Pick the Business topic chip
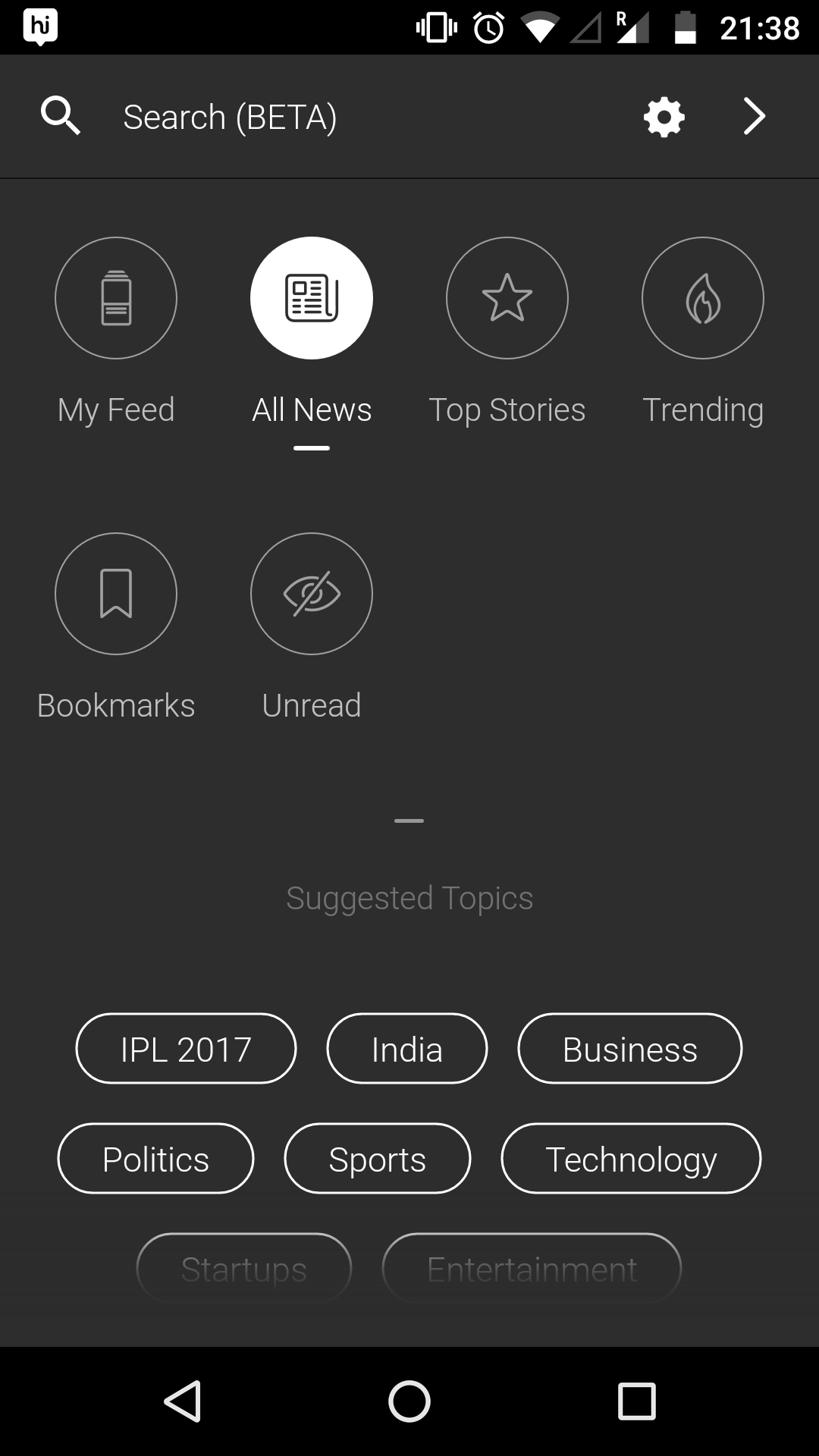Screen dimensions: 819x1456 [x=629, y=1049]
